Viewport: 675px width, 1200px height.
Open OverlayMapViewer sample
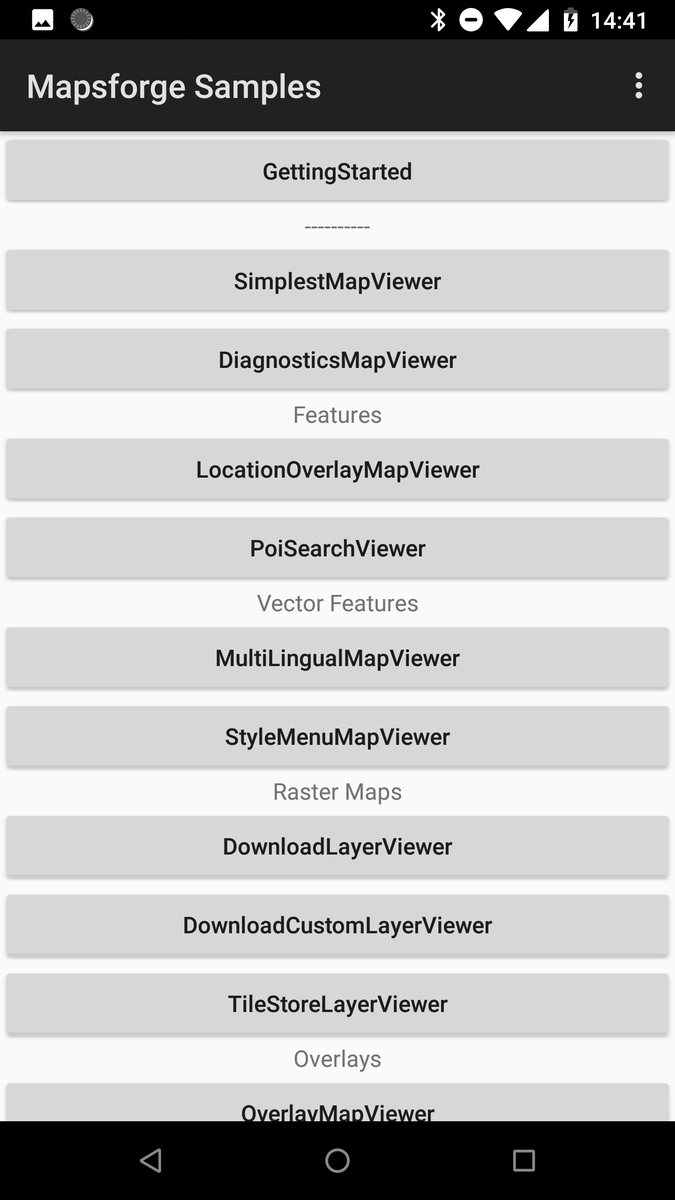[x=337, y=1103]
